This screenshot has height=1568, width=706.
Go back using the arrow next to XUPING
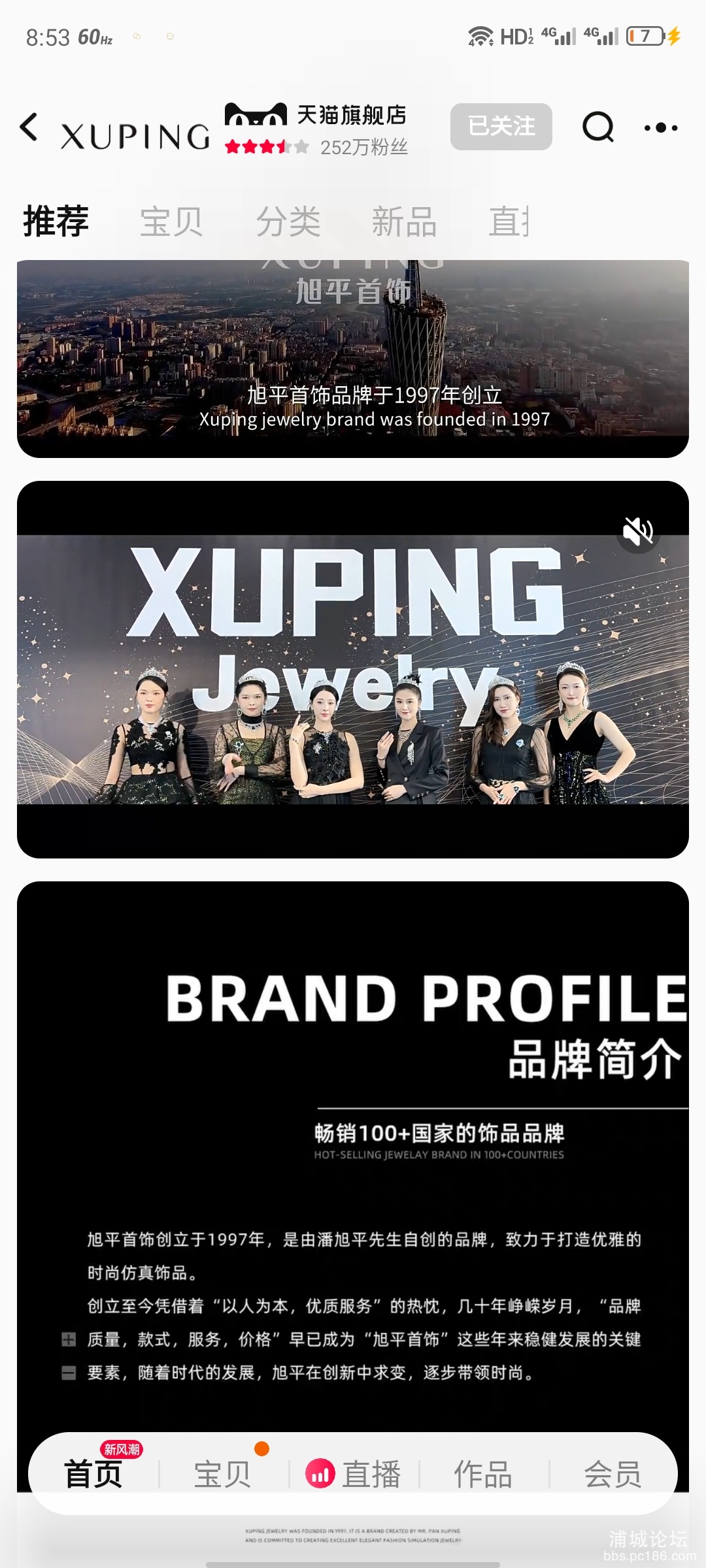[29, 127]
